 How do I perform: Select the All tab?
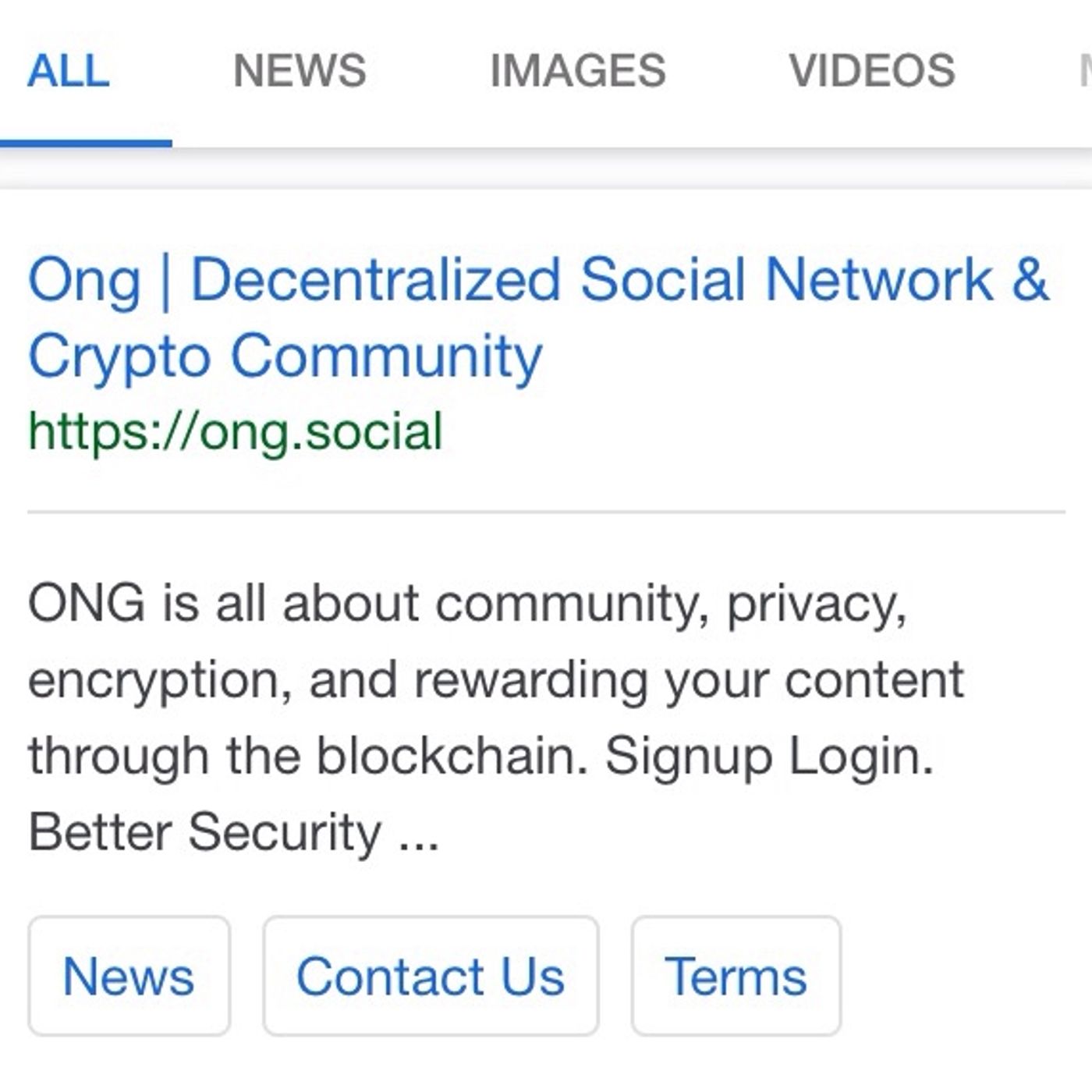point(69,71)
